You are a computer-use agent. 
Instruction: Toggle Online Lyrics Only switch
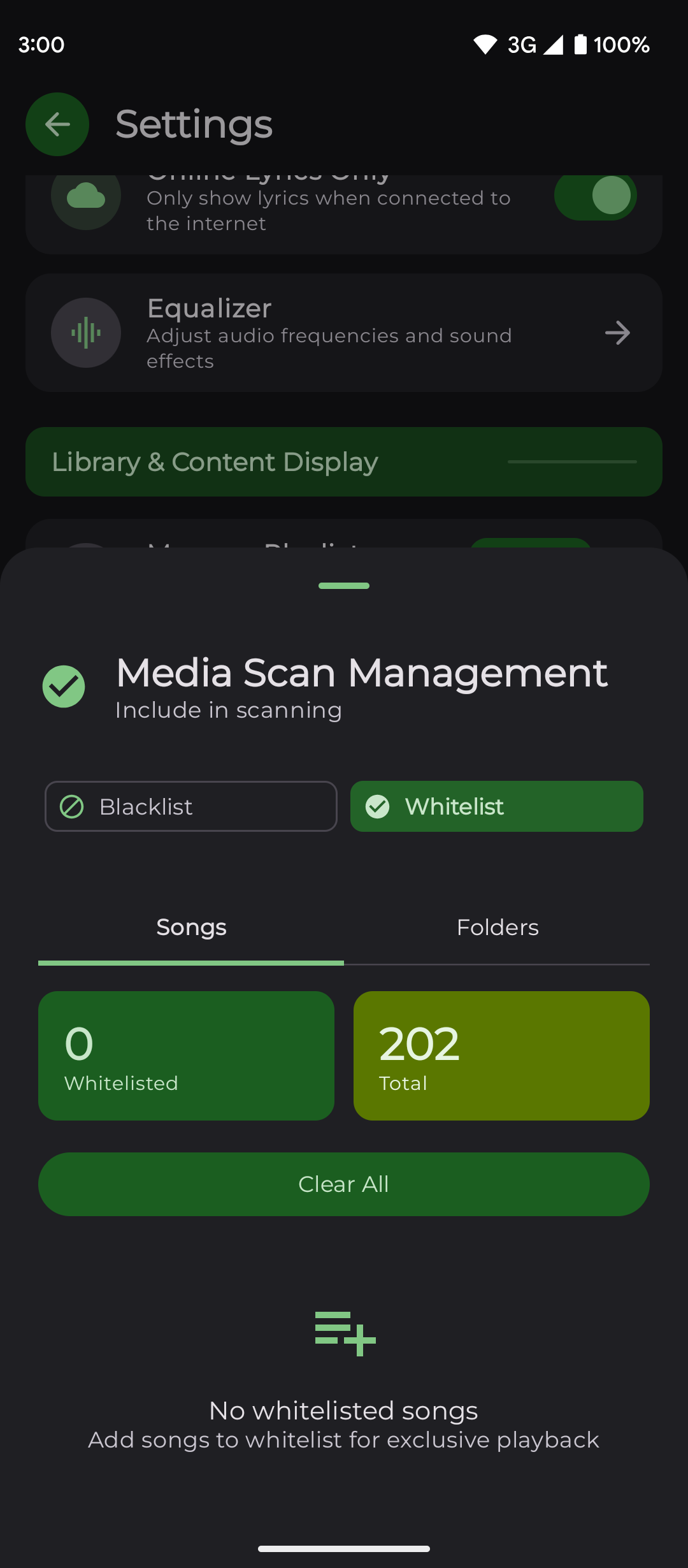click(595, 196)
